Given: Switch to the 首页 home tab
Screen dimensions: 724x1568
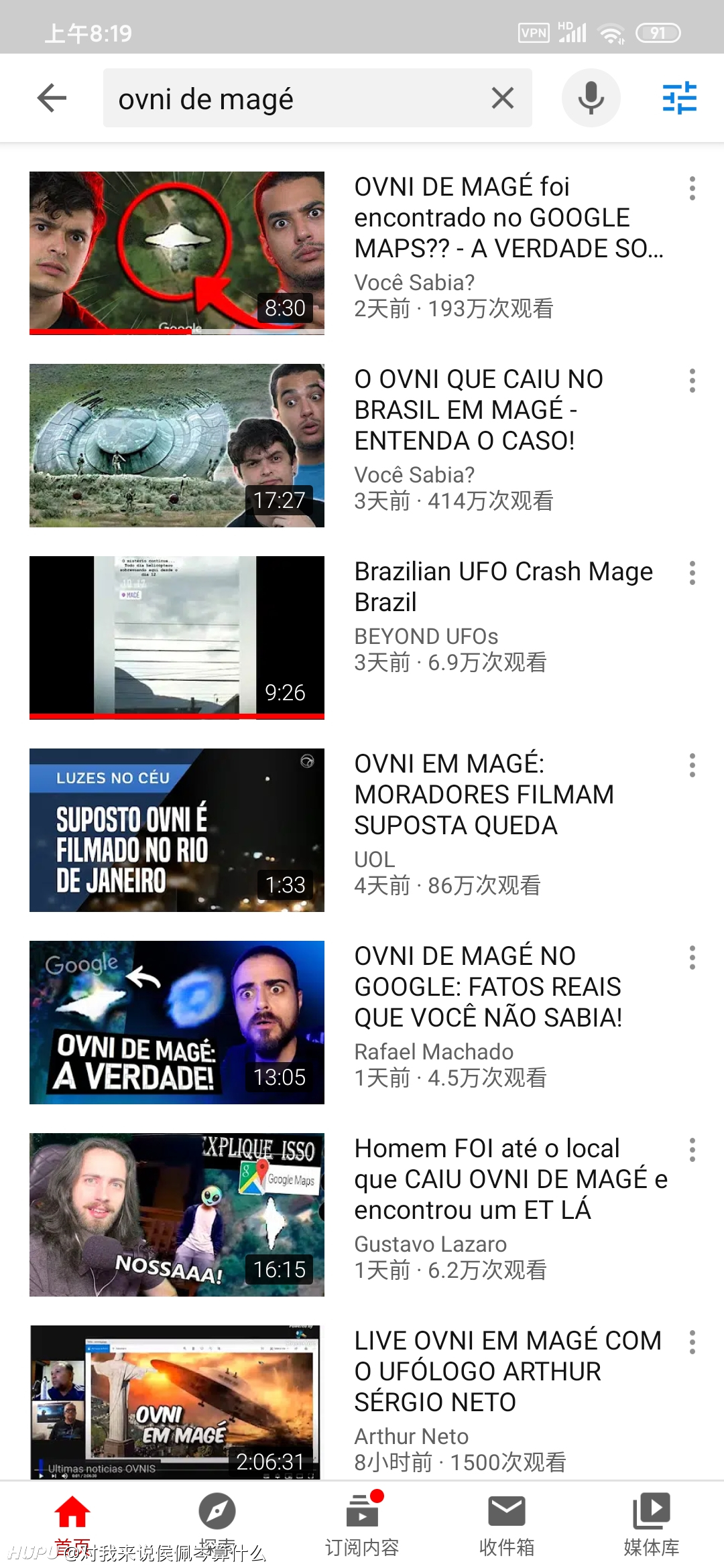Looking at the screenshot, I should [x=72, y=1524].
